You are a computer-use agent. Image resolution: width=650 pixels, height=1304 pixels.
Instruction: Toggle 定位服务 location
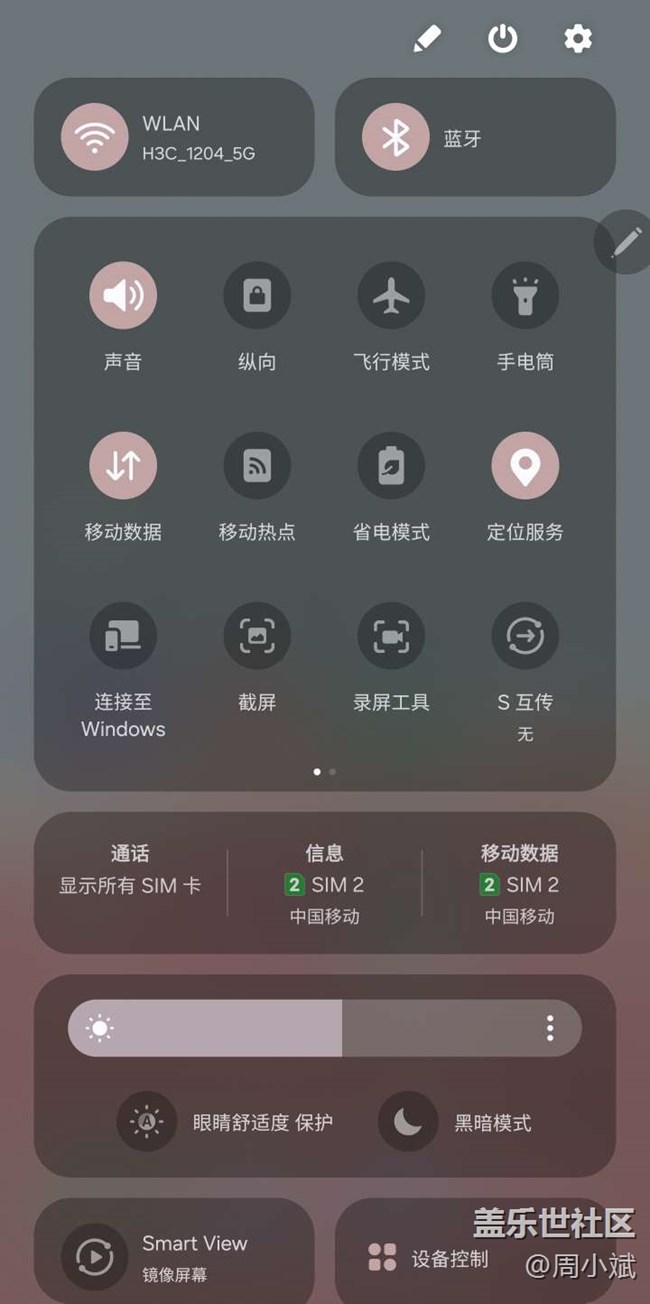pos(525,465)
